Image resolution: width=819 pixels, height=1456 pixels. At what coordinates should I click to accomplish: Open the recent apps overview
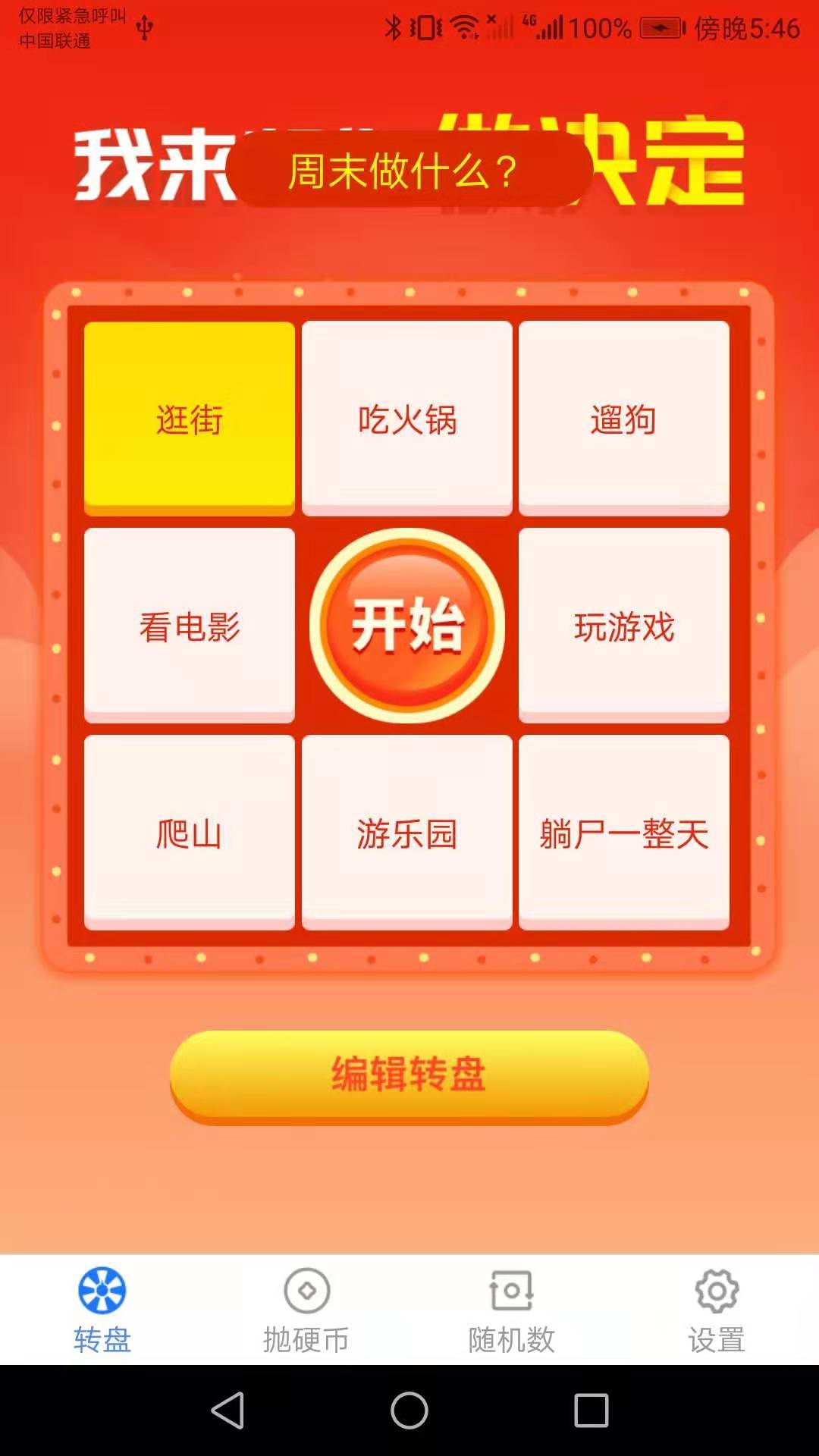click(591, 1410)
